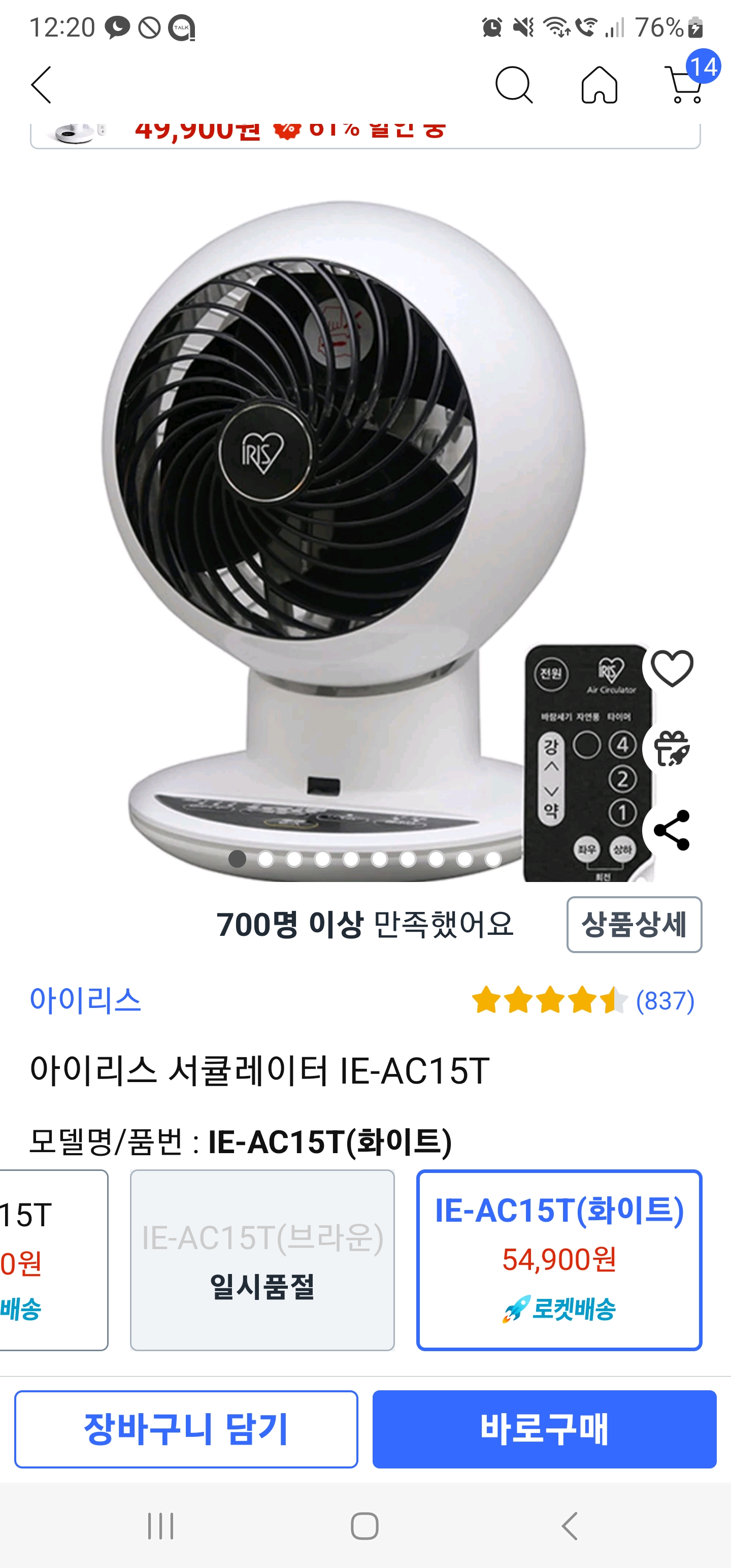Open product search

[x=514, y=85]
